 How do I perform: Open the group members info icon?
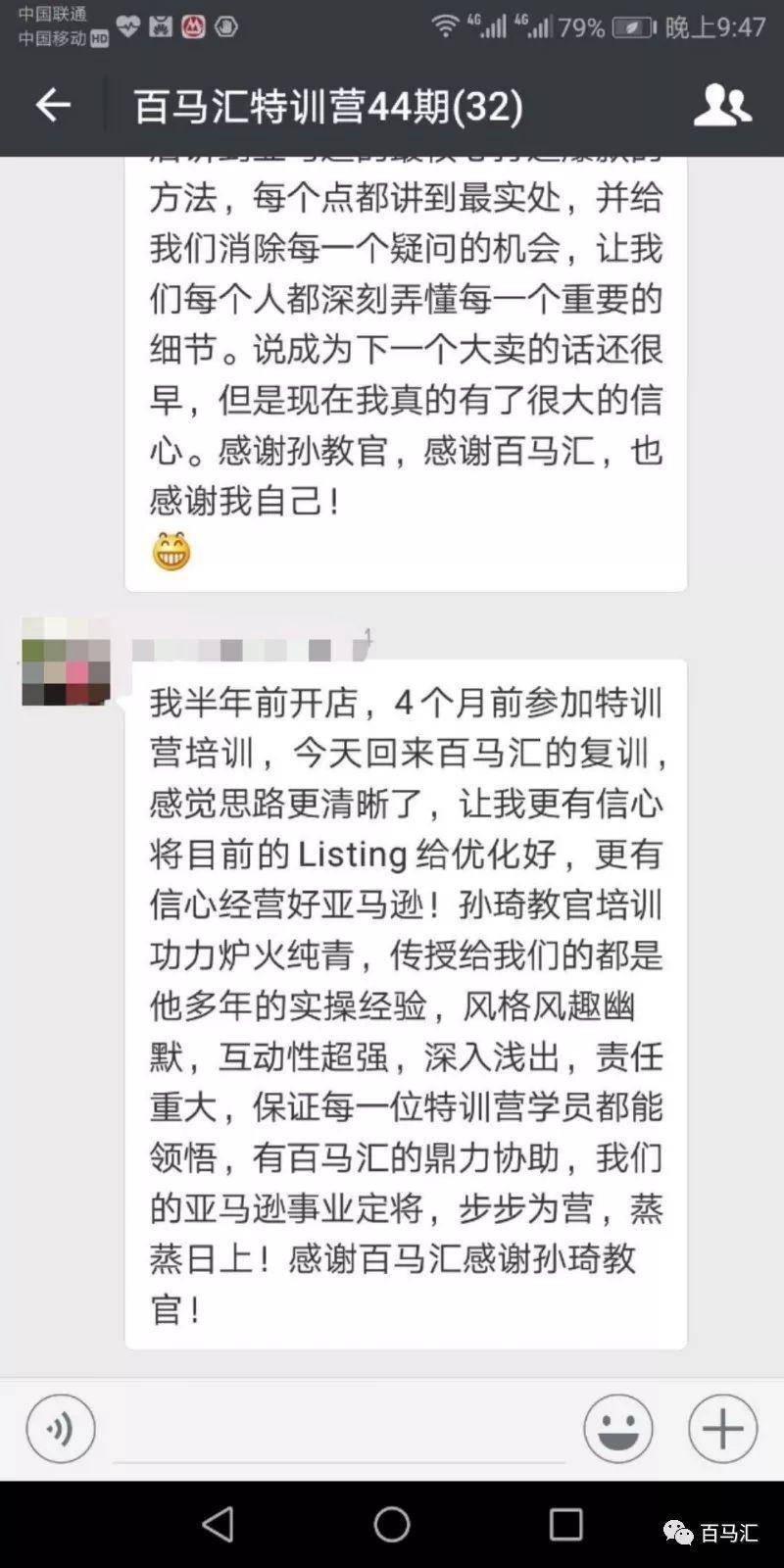(721, 105)
